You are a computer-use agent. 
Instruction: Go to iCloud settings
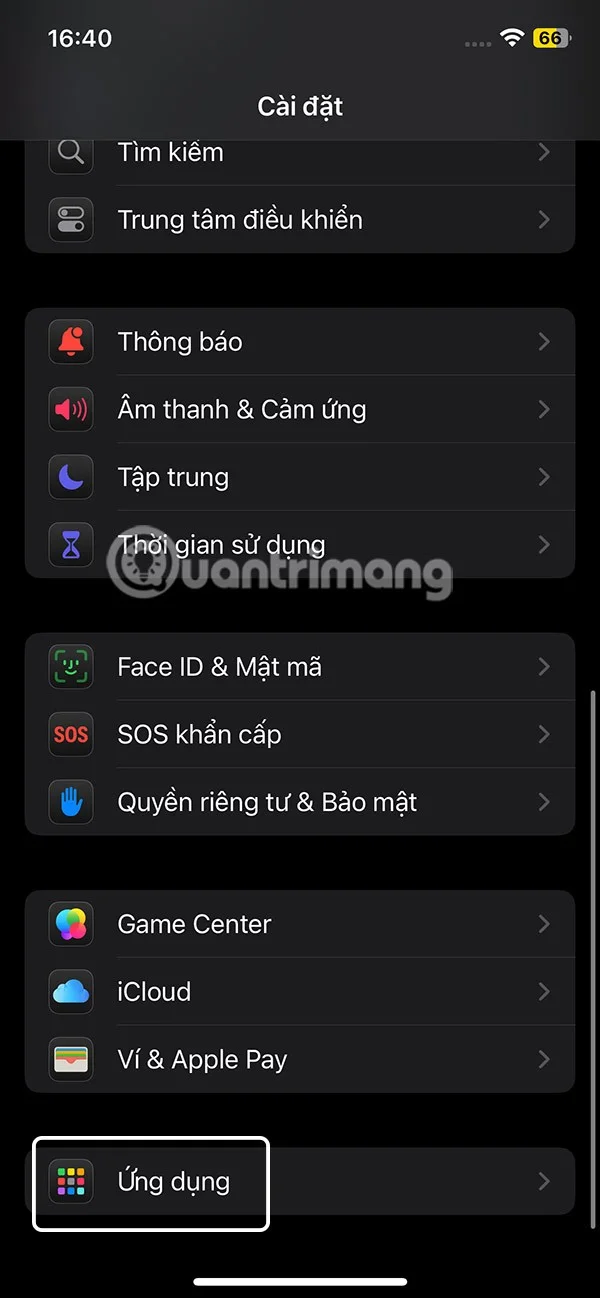300,992
